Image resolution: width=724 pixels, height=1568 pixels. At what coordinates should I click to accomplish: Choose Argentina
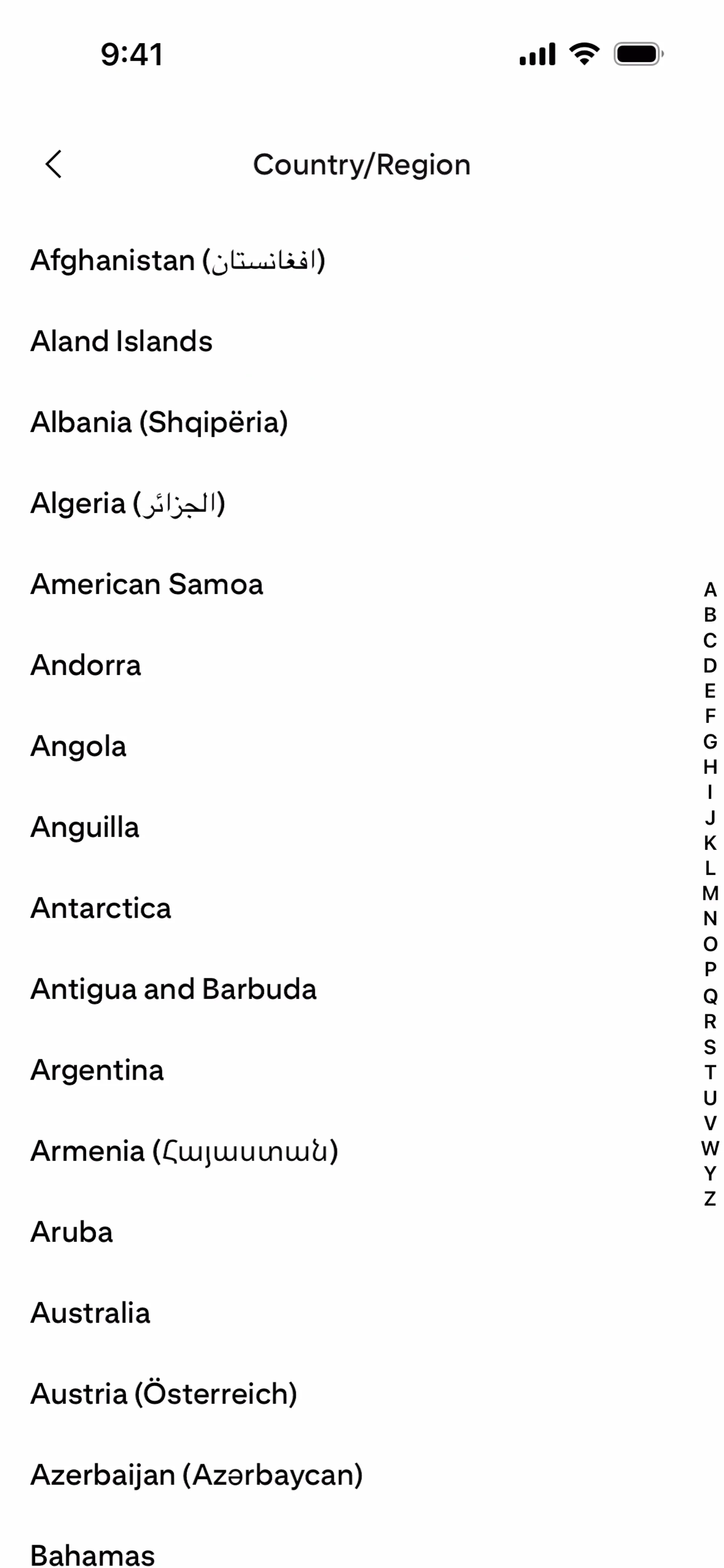click(x=97, y=1070)
